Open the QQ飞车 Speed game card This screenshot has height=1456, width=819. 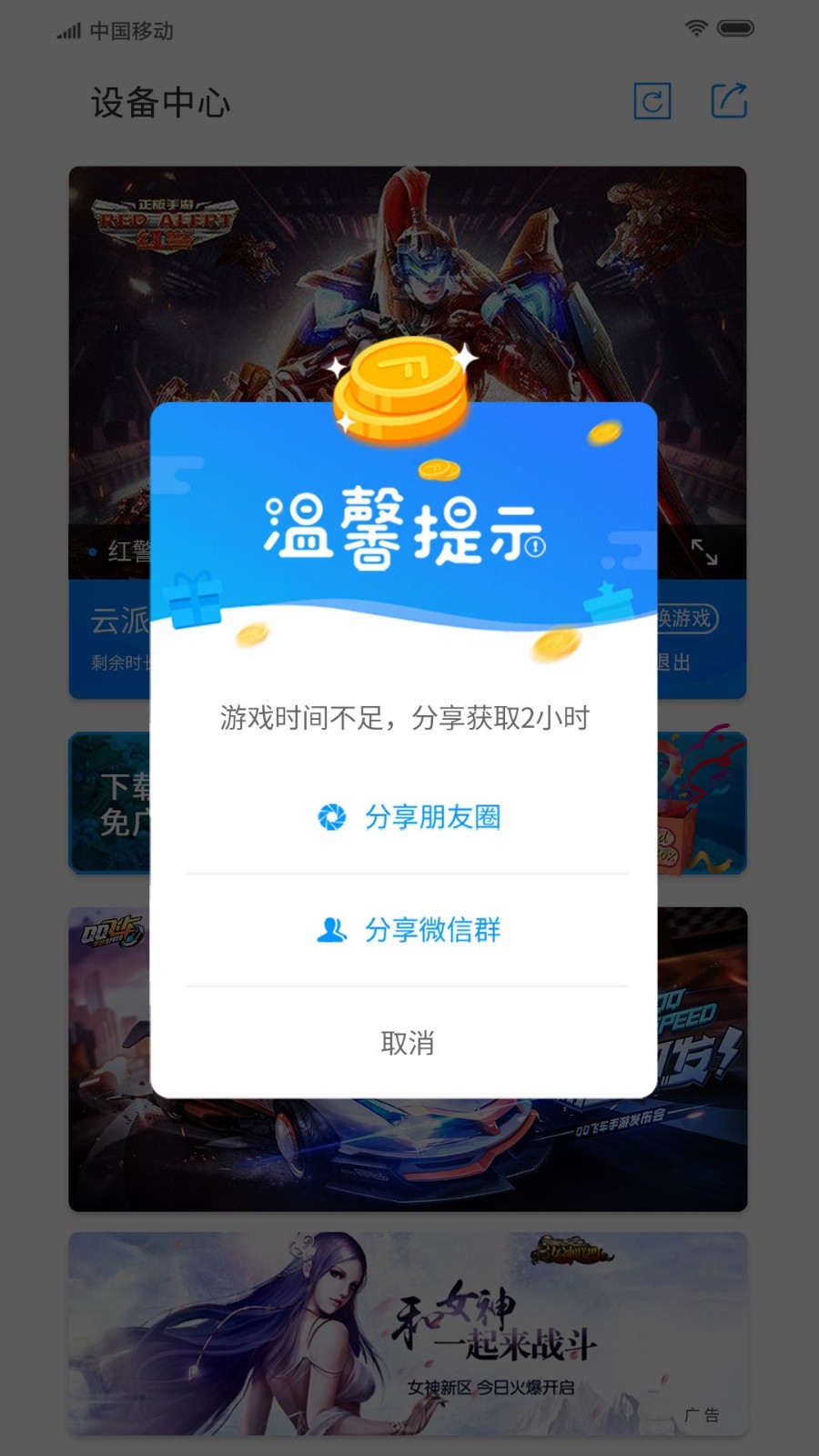click(x=408, y=1156)
